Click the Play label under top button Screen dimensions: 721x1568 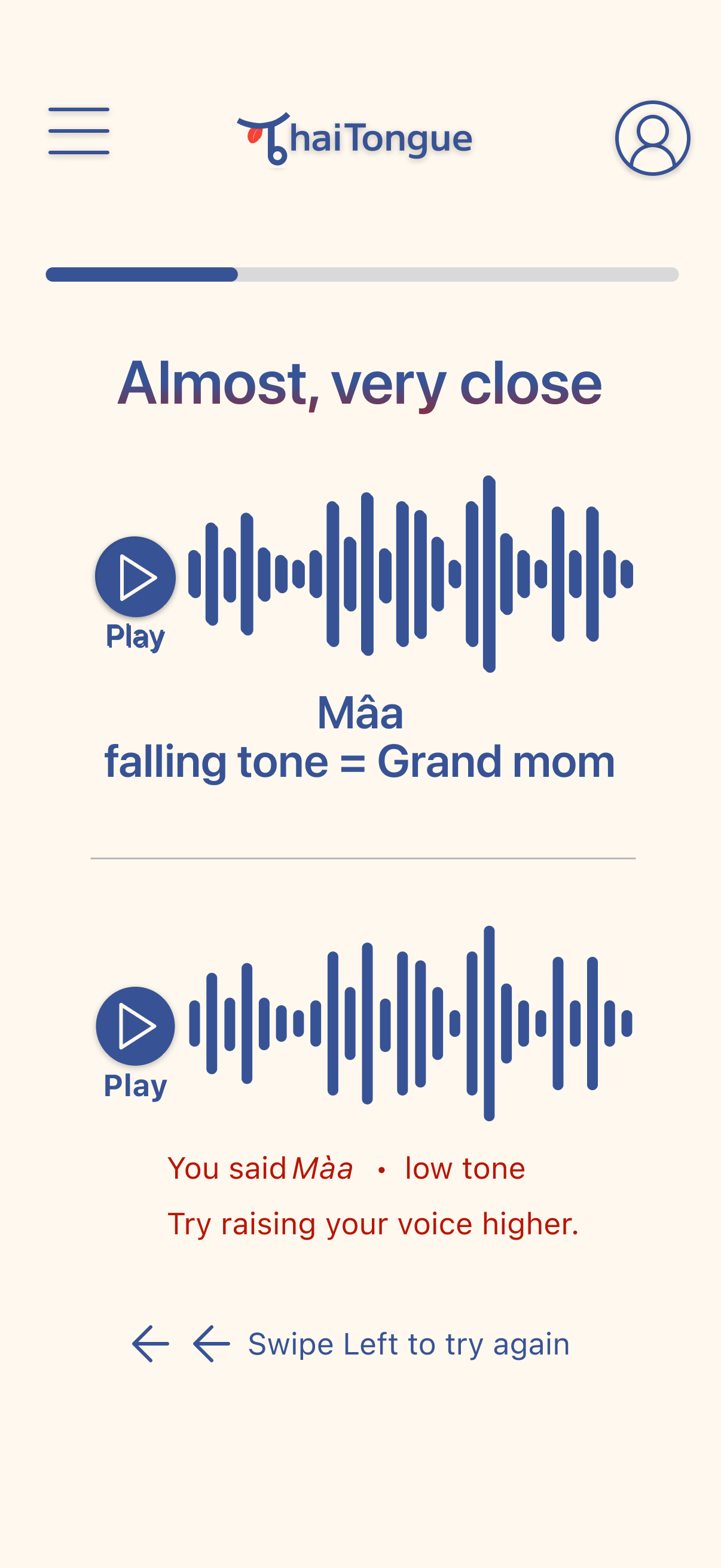click(135, 637)
